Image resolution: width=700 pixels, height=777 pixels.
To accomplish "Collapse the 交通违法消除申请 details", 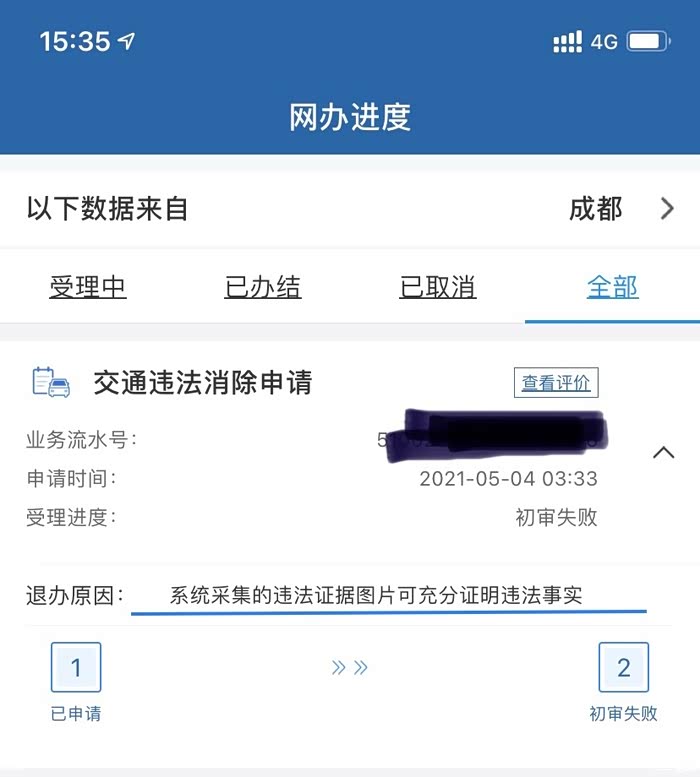I will [663, 452].
